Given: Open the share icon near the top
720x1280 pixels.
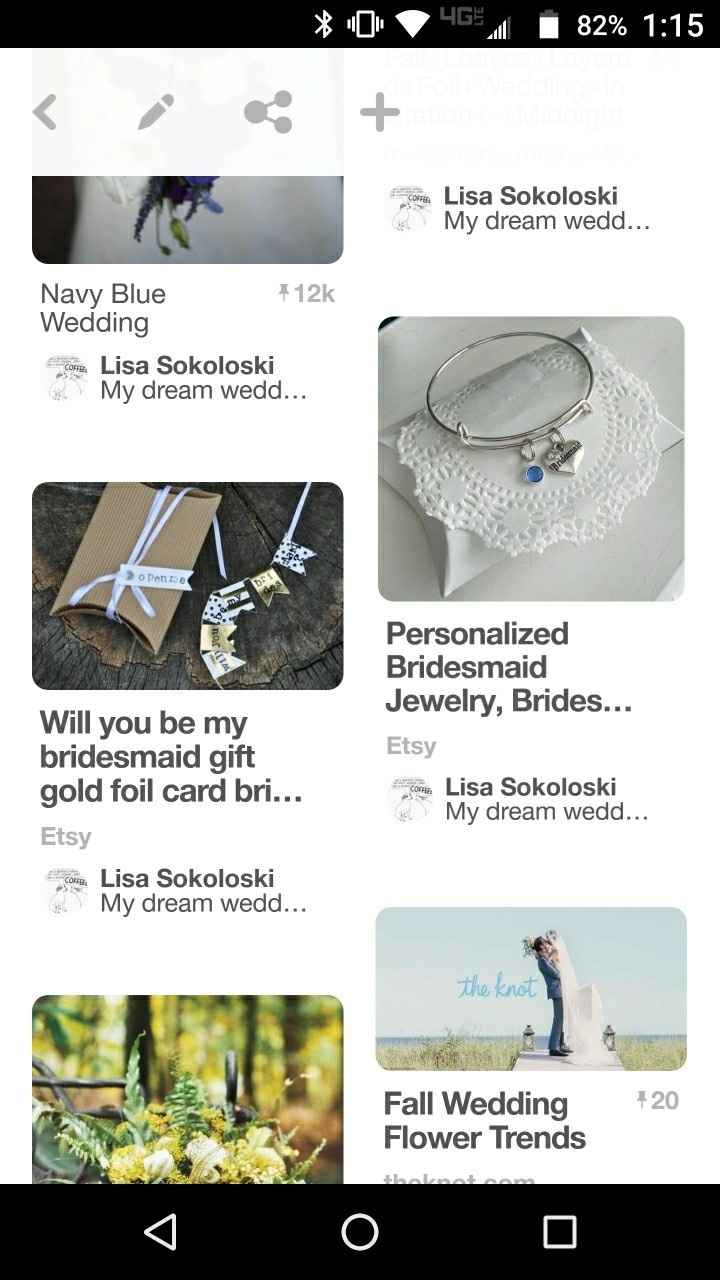Looking at the screenshot, I should 265,112.
